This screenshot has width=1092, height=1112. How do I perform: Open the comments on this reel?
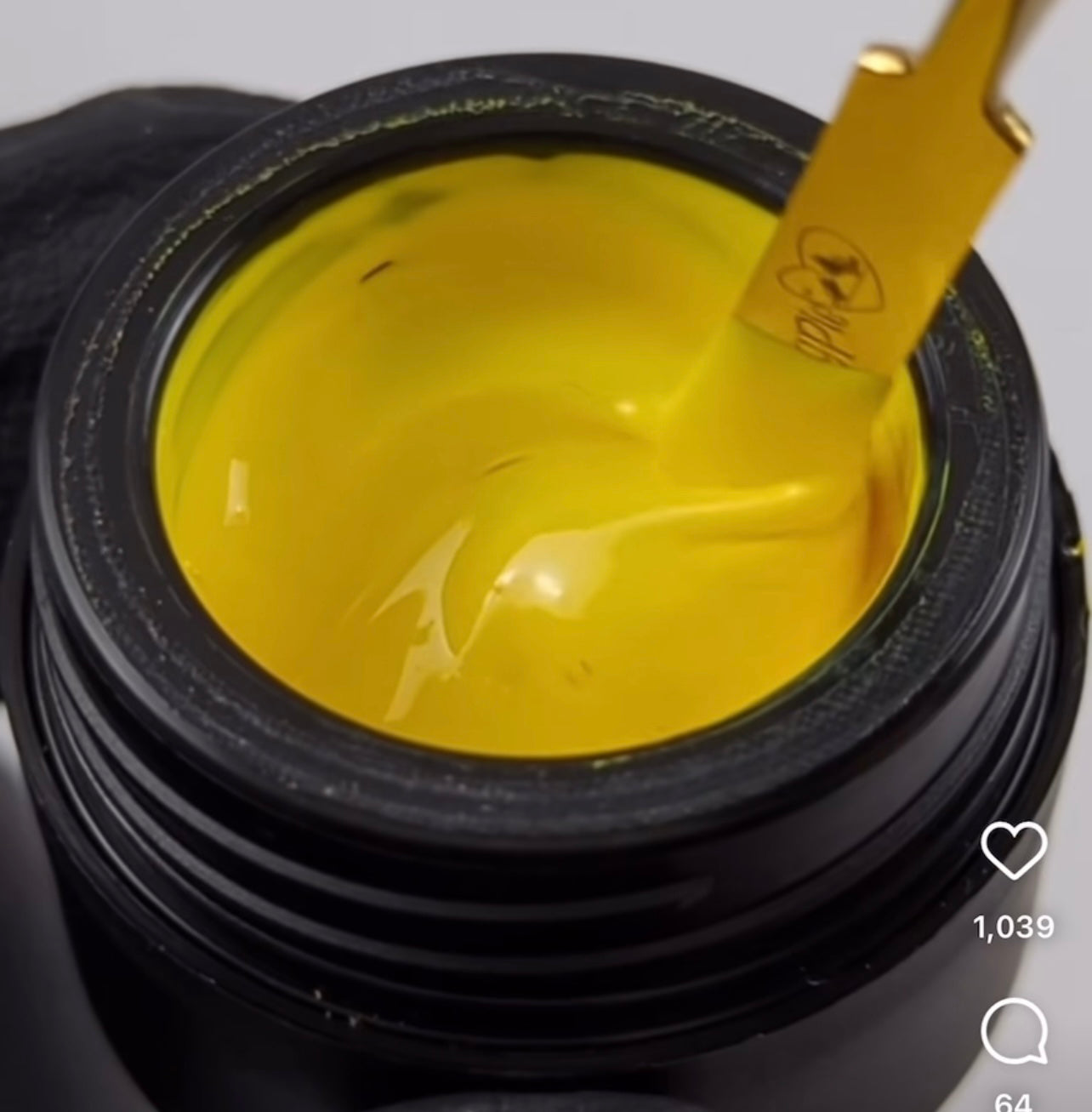[1014, 1031]
